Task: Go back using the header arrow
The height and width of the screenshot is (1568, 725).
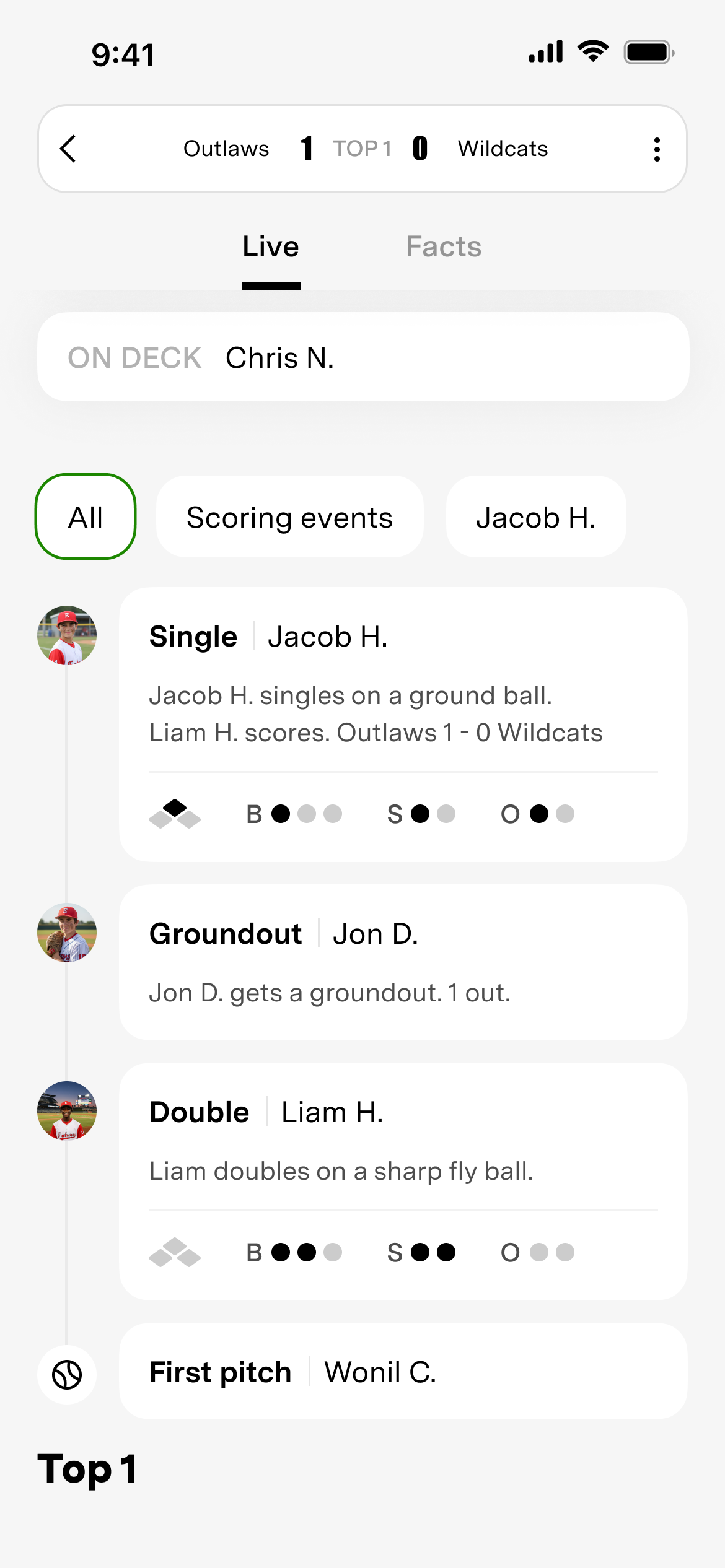Action: tap(68, 149)
